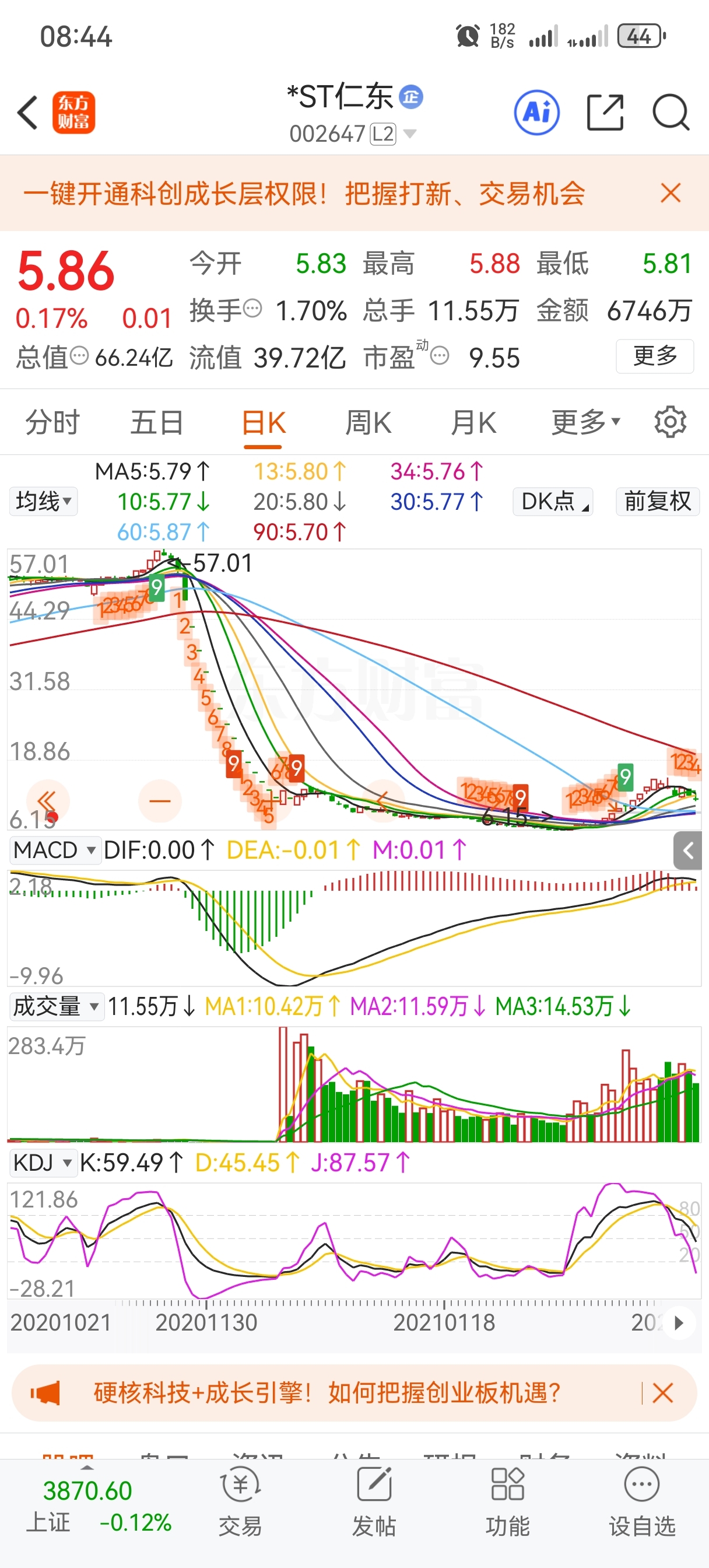Screen dimensions: 709x1568
Task: Change the 前复权 adjustment setting
Action: click(658, 502)
